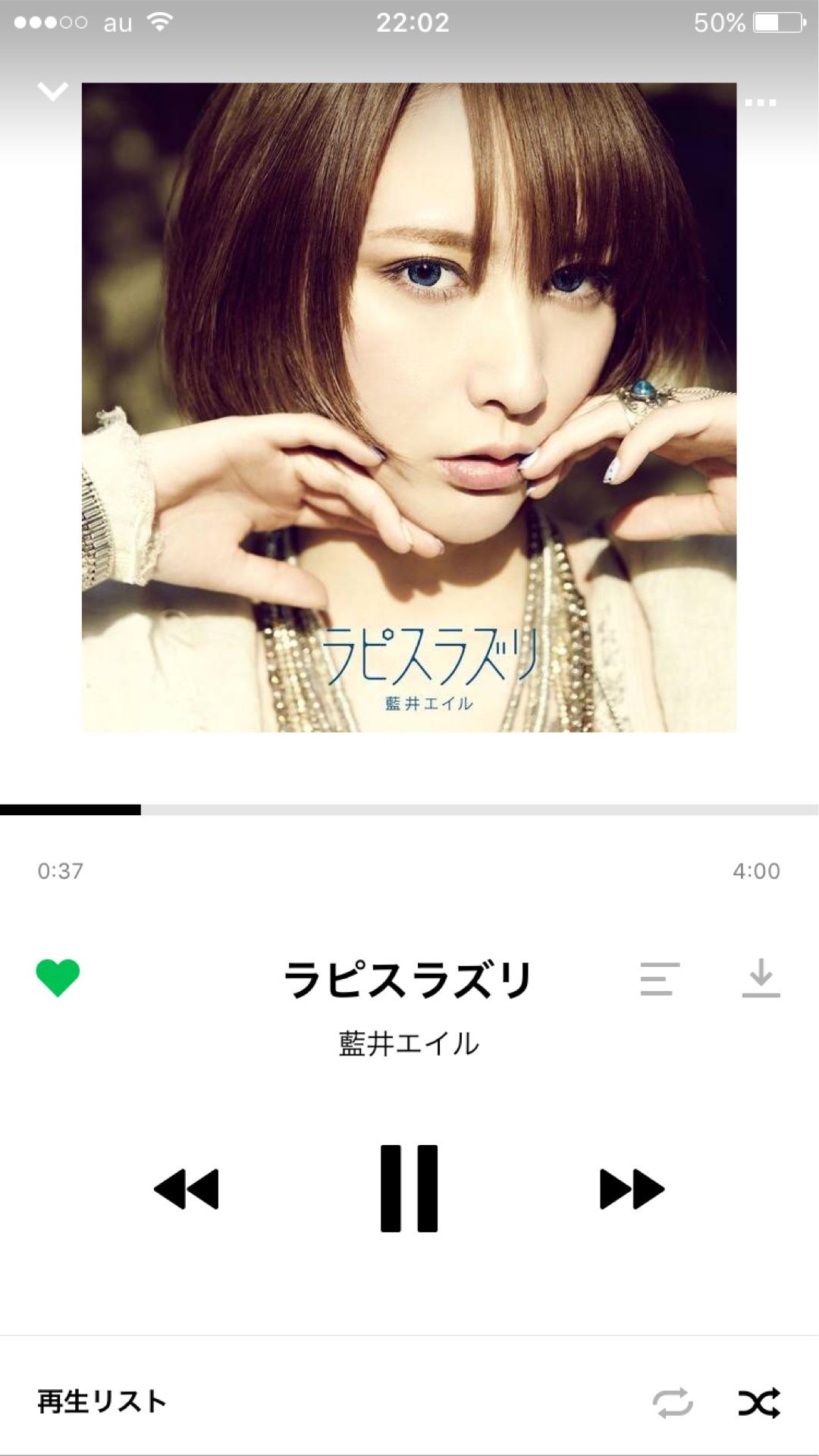Open the artist 藍井エイル
Image resolution: width=819 pixels, height=1456 pixels.
click(x=409, y=1044)
